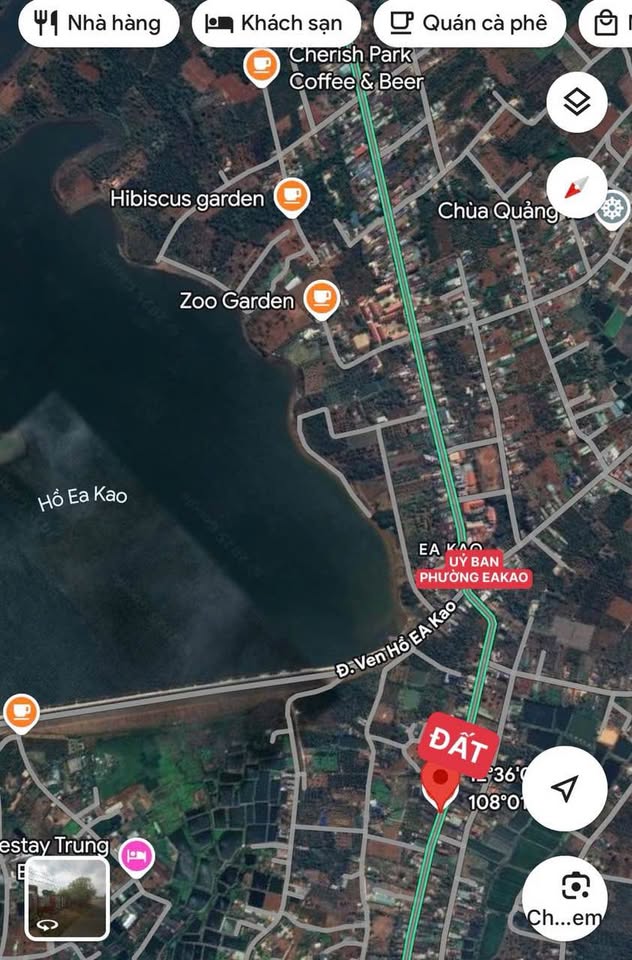The height and width of the screenshot is (960, 632).
Task: Center the map on my location
Action: (x=564, y=789)
